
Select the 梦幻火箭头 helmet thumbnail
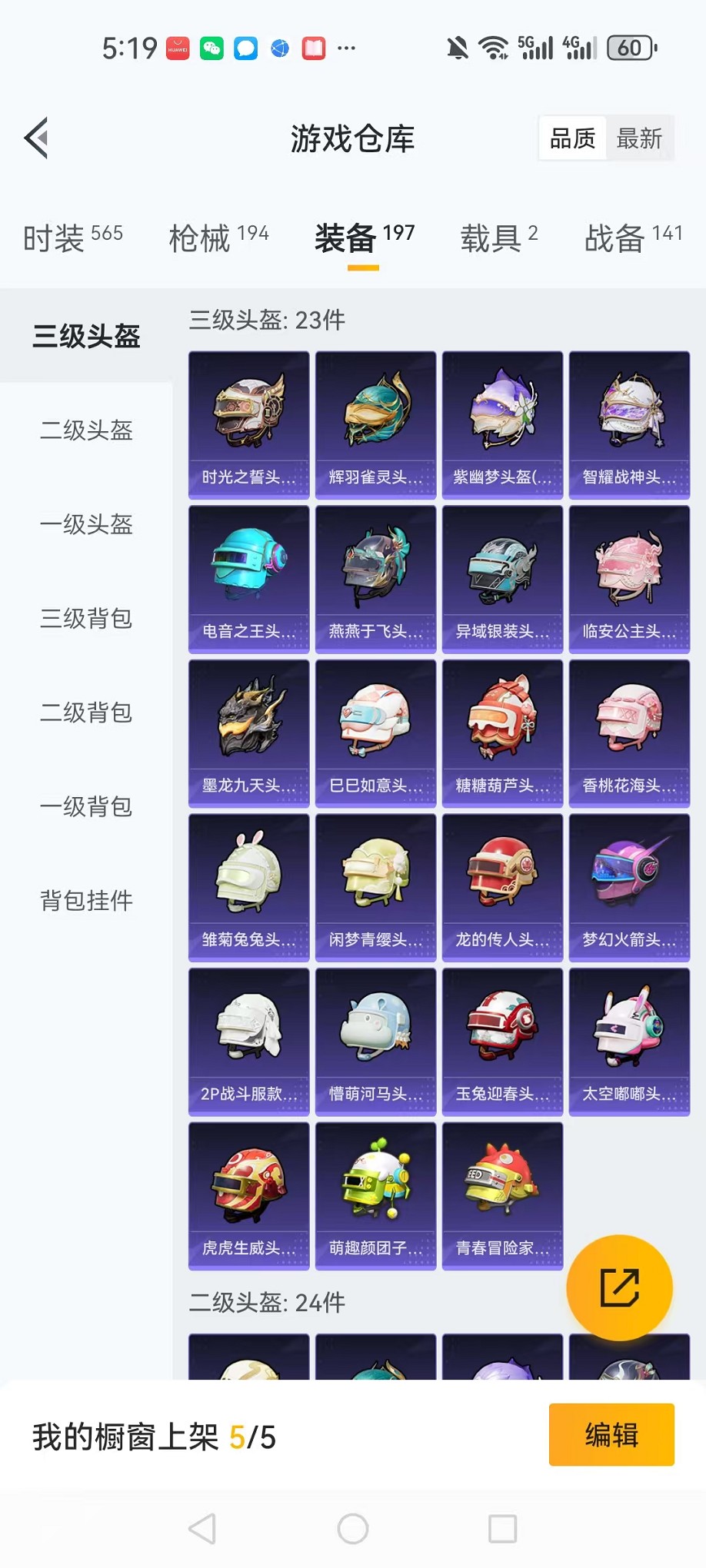coord(628,885)
